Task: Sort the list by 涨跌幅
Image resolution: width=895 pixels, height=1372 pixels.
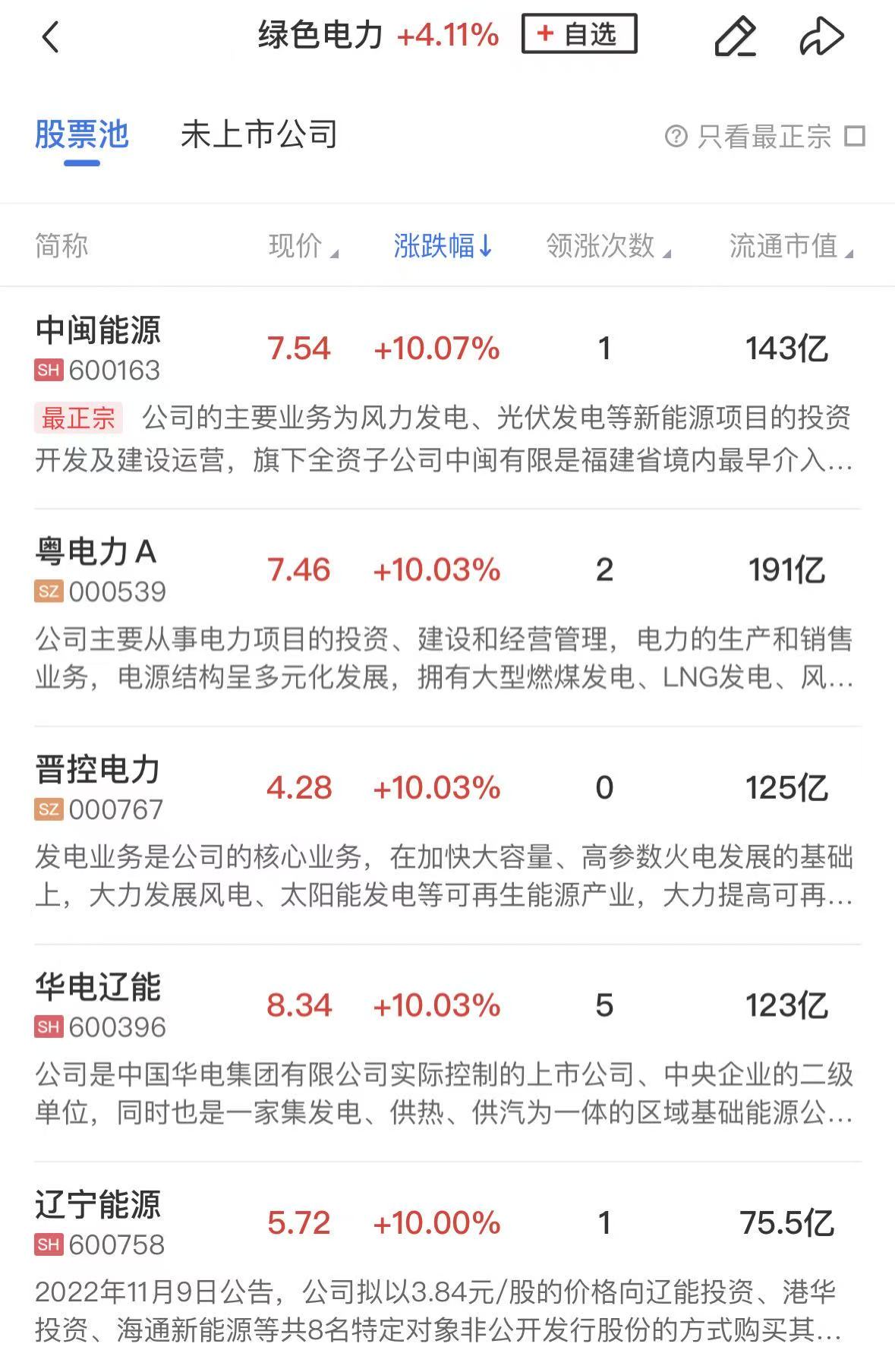Action: coord(443,246)
